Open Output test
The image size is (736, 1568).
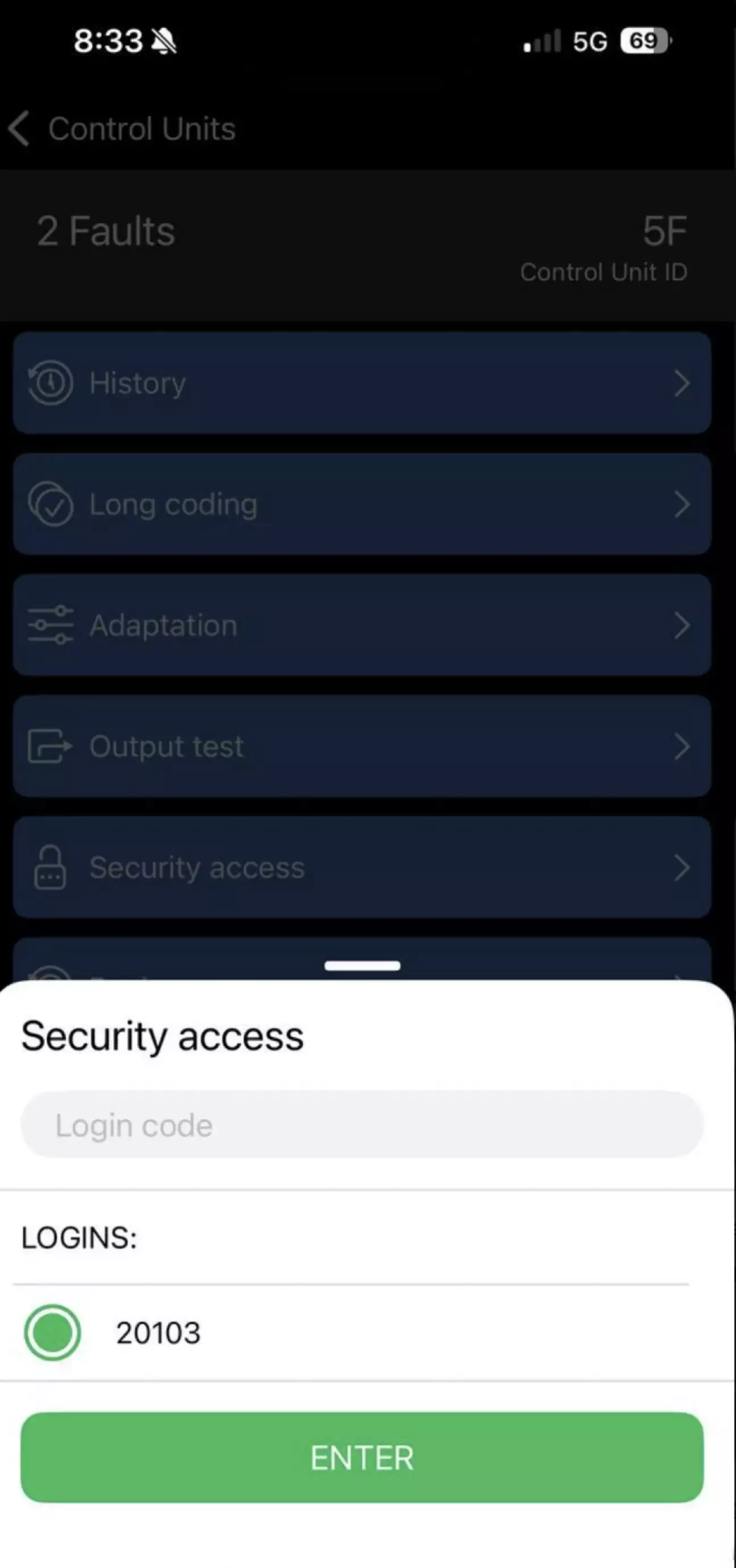click(x=362, y=747)
